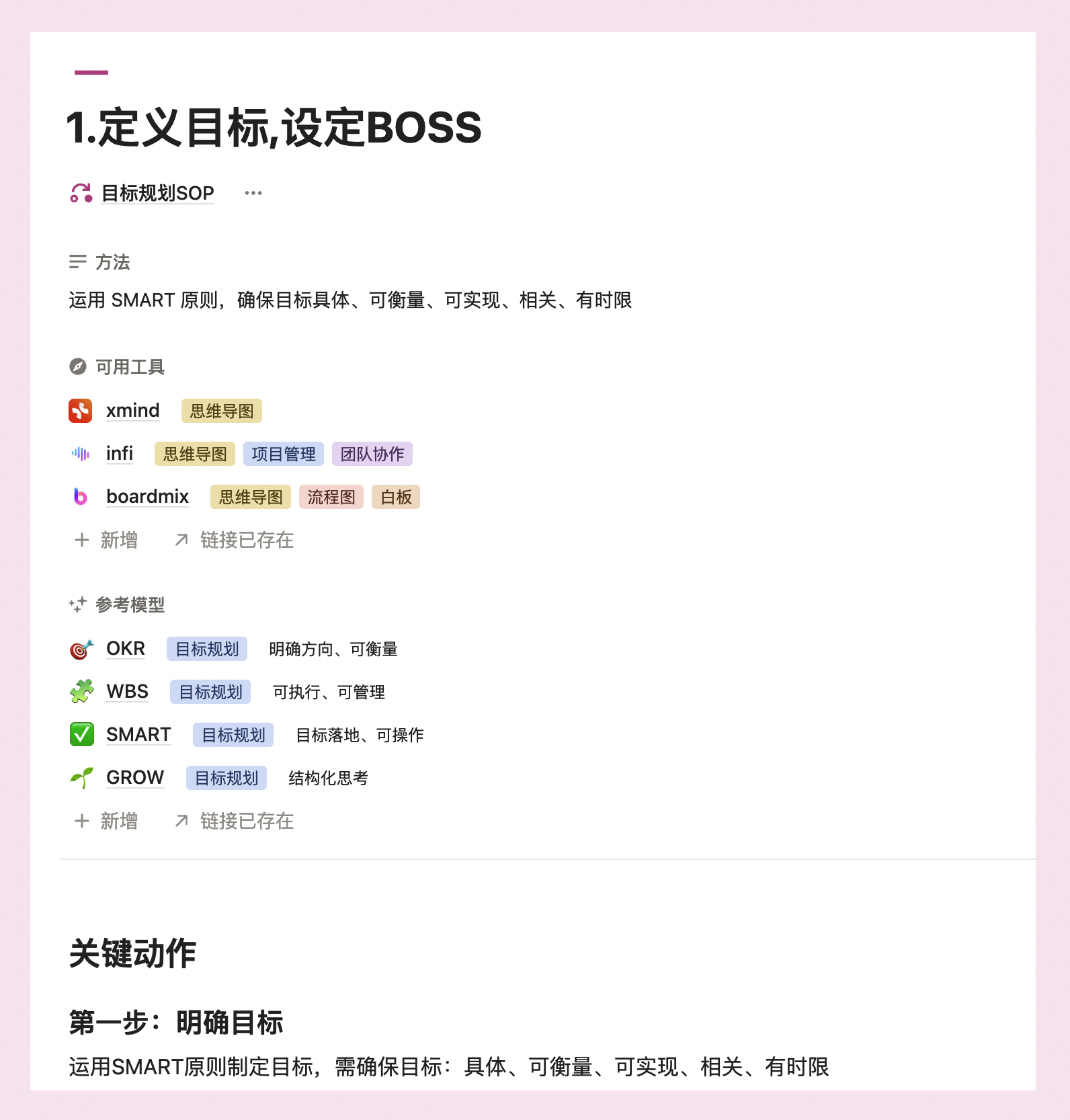1070x1120 pixels.
Task: Click the infi app icon
Action: (x=81, y=454)
